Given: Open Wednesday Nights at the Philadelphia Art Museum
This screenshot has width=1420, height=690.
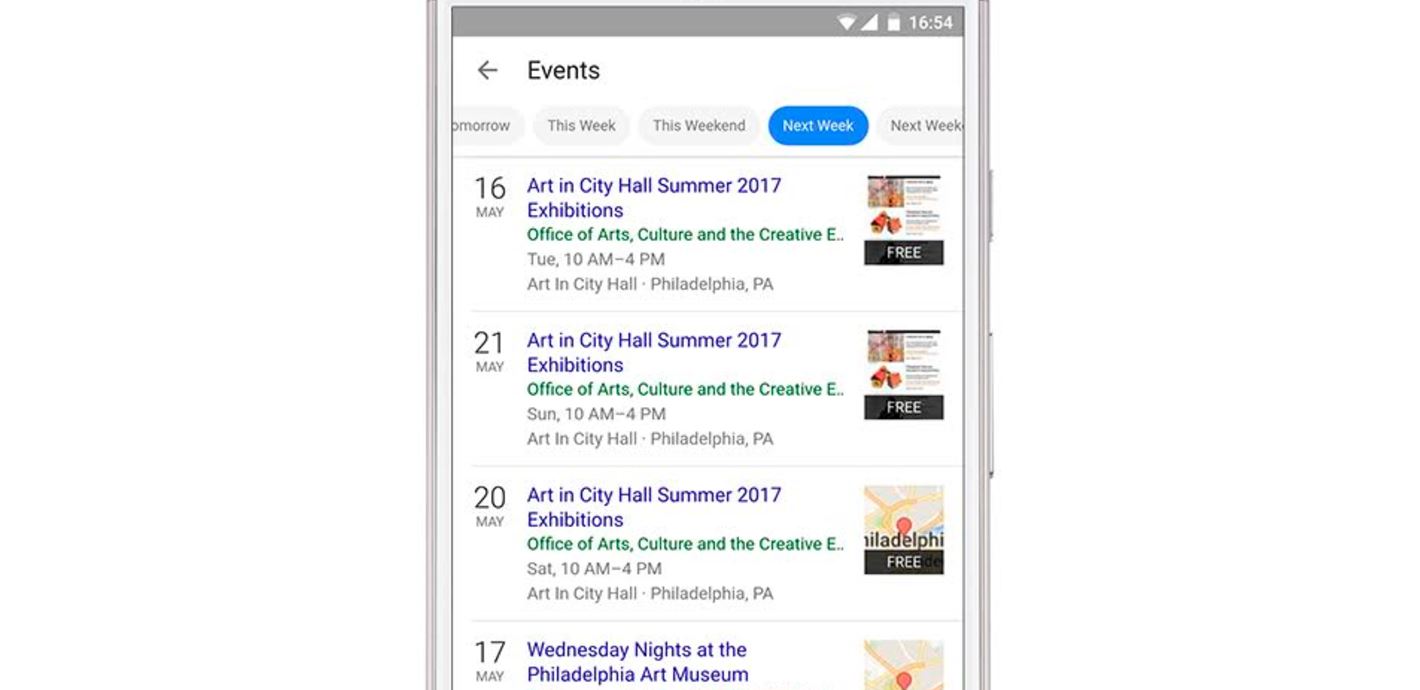Looking at the screenshot, I should [637, 662].
